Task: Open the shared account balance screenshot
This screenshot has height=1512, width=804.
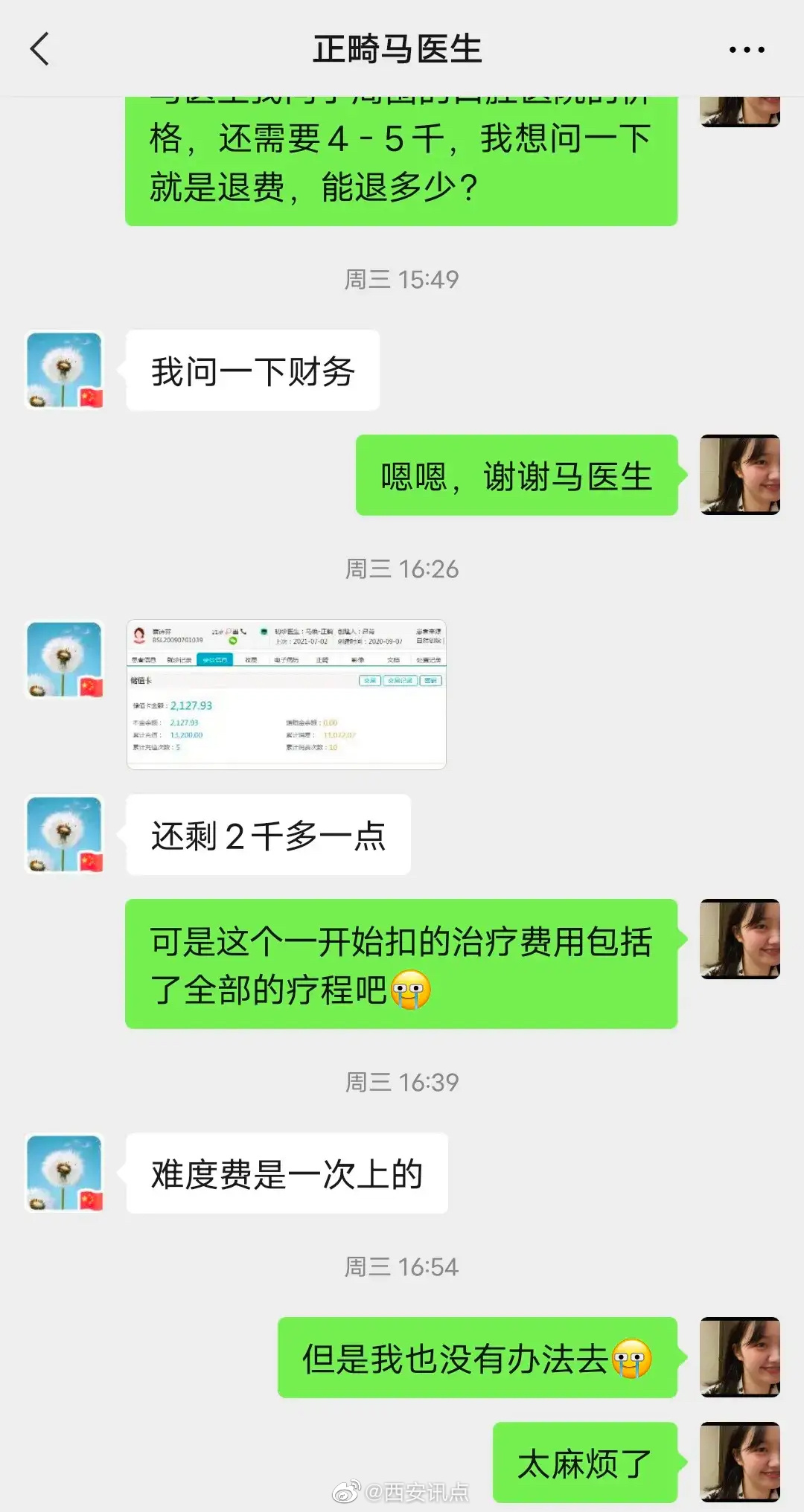Action: (287, 694)
